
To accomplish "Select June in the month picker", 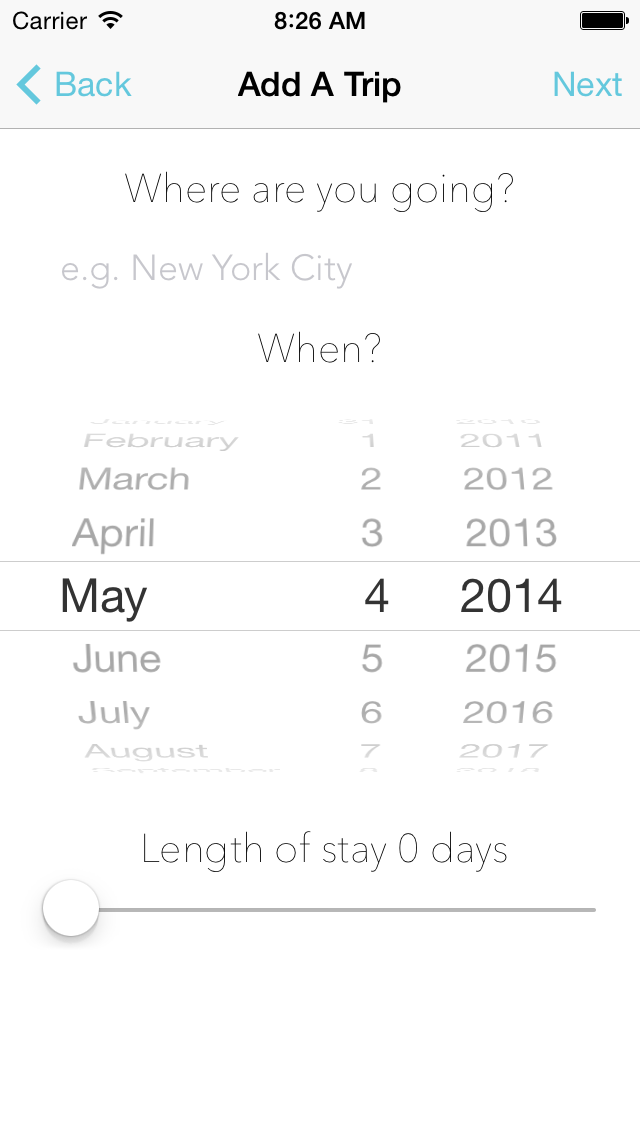I will pyautogui.click(x=117, y=659).
